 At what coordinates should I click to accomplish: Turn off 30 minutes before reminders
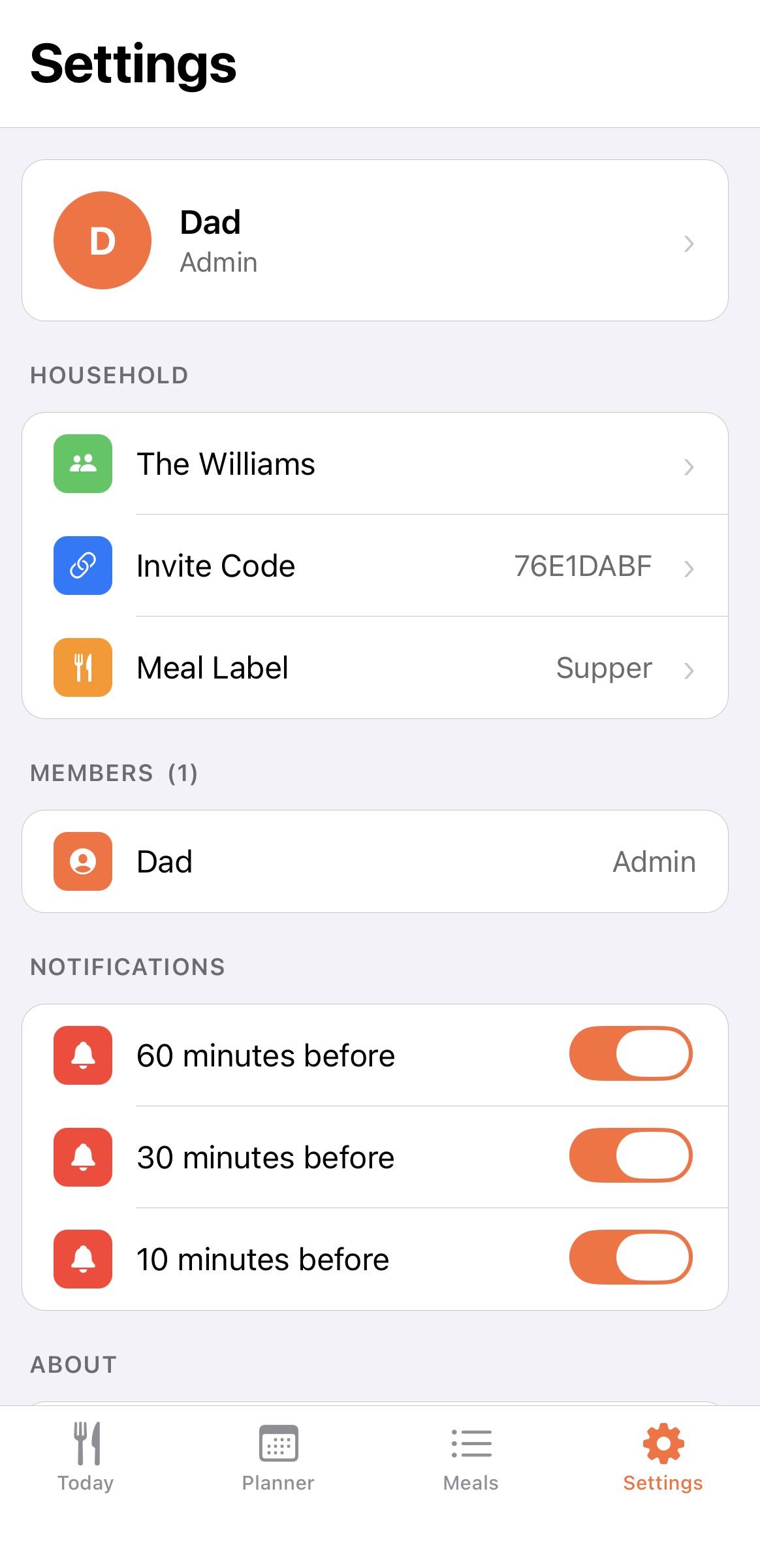pyautogui.click(x=631, y=1156)
